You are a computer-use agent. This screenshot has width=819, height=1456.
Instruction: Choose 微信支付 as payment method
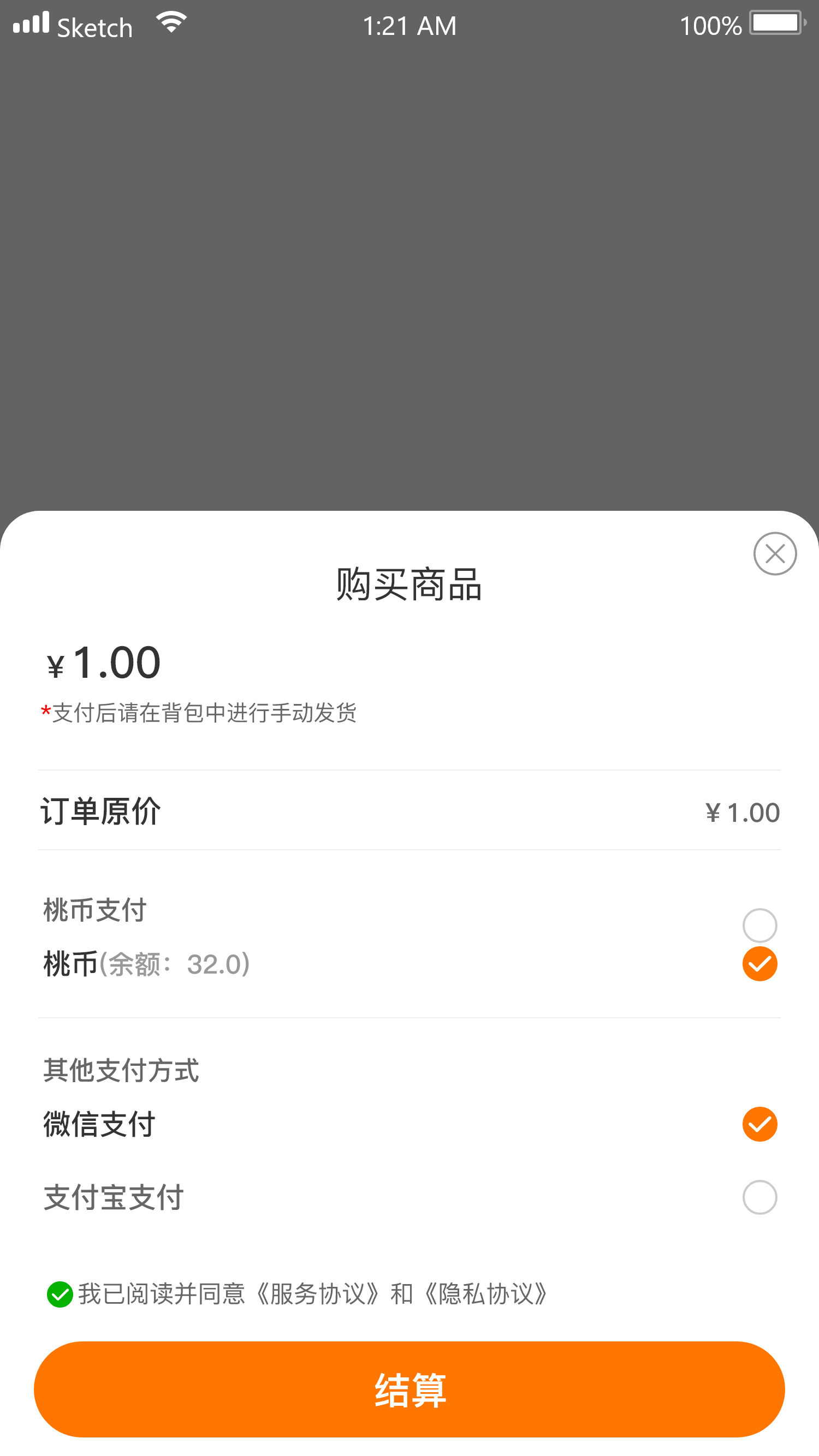tap(759, 1124)
